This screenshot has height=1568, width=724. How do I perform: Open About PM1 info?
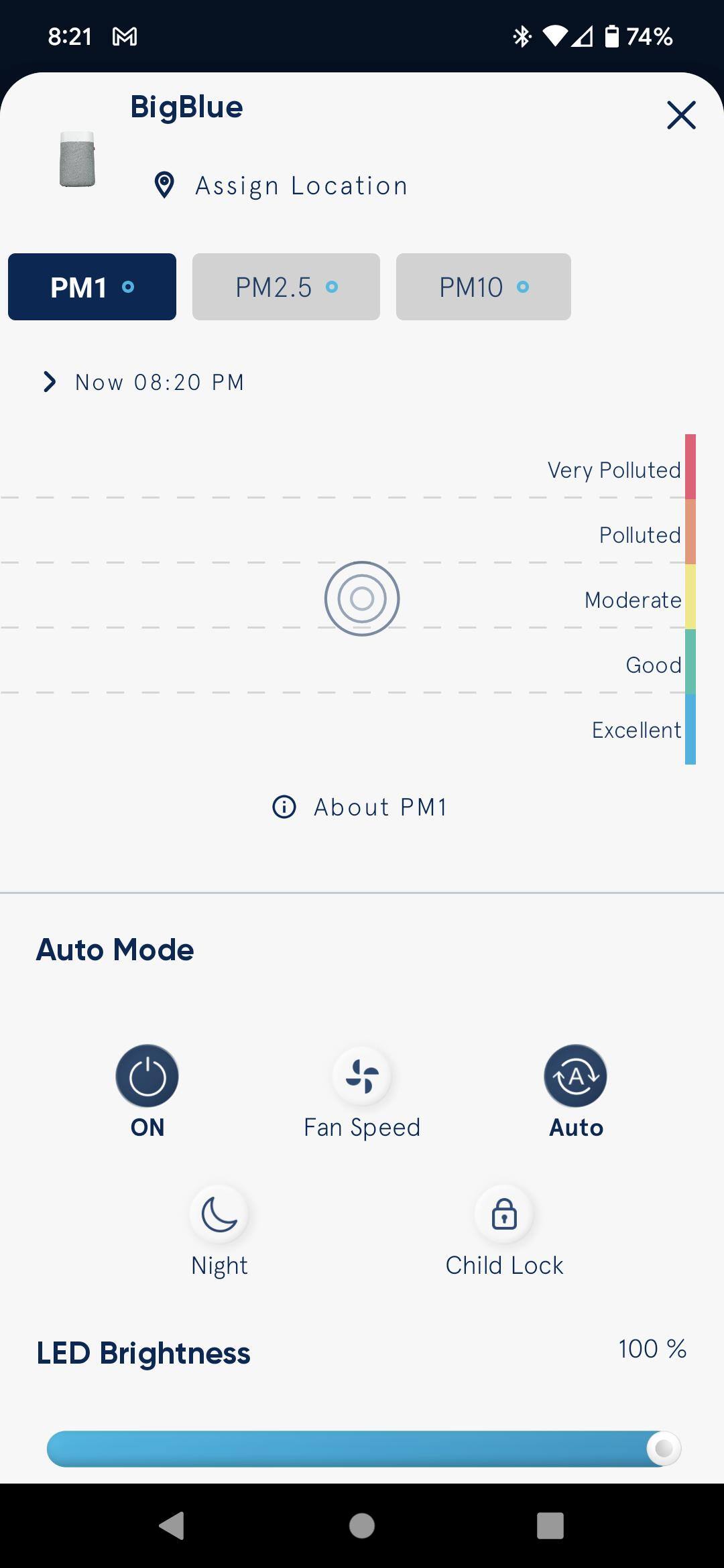click(x=361, y=807)
